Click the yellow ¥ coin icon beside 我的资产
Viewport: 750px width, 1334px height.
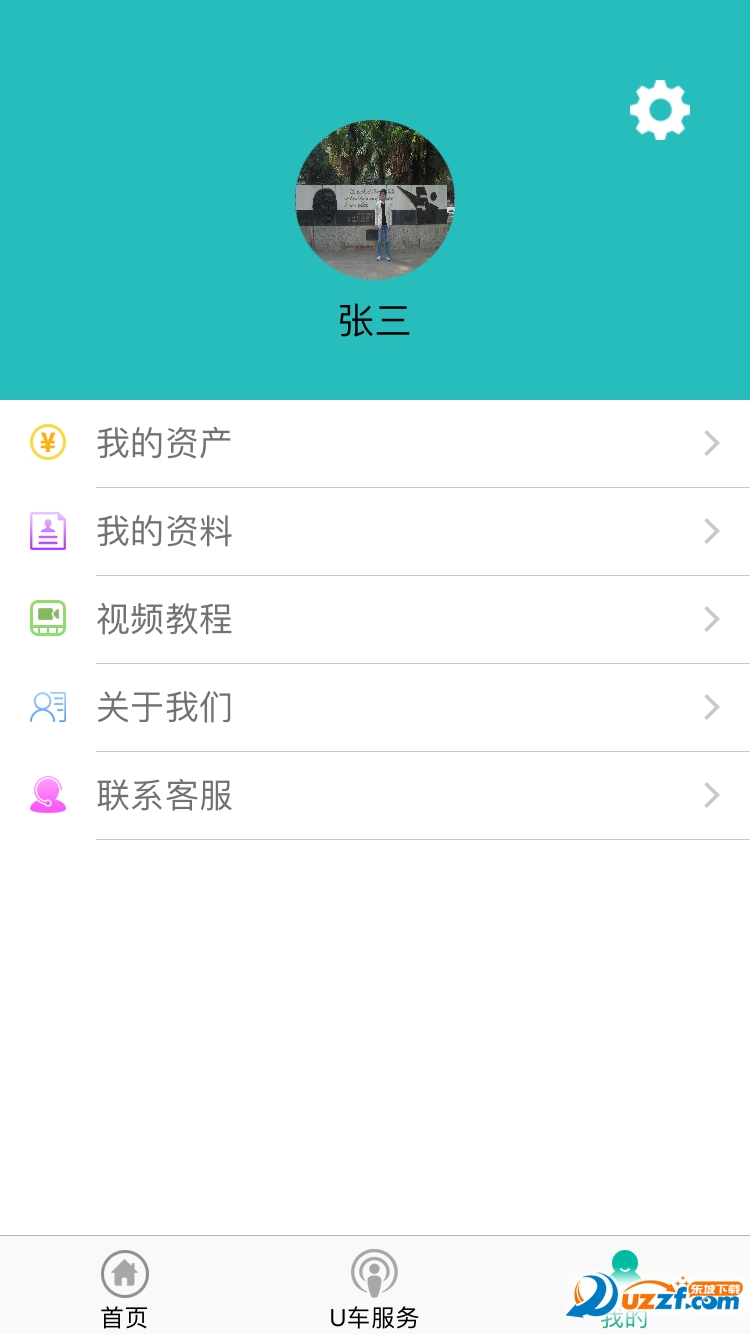pos(47,442)
